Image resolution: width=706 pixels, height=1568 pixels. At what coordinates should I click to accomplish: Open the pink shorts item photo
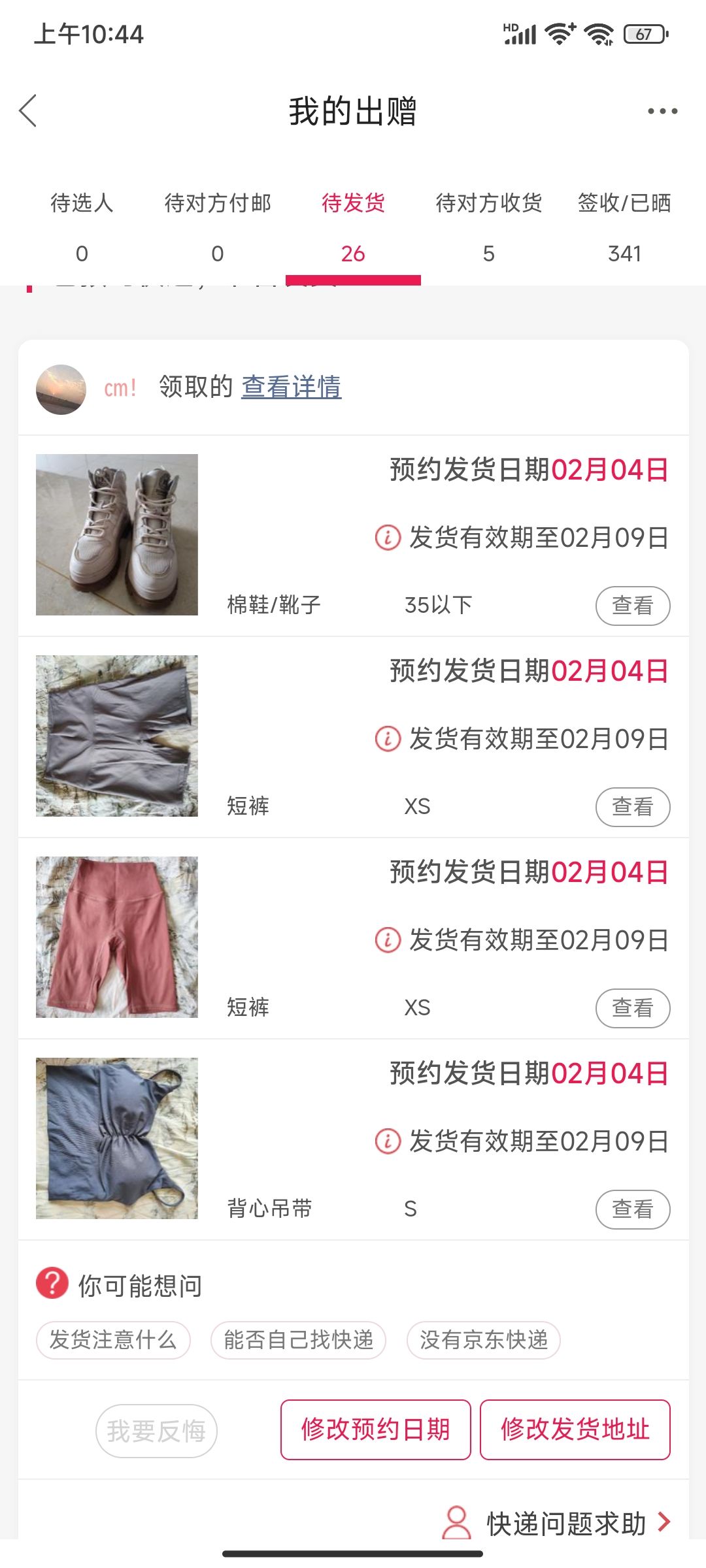pyautogui.click(x=117, y=937)
